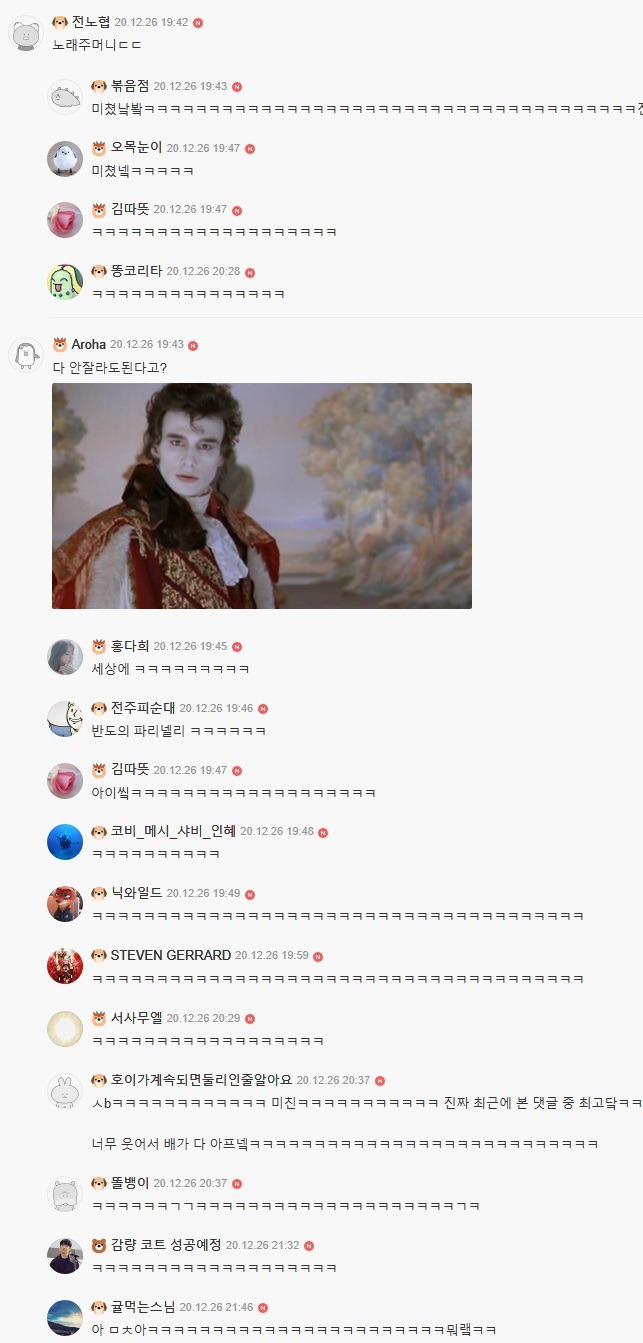
Task: Open STEVEN GERRARD's profile
Action: tap(170, 955)
